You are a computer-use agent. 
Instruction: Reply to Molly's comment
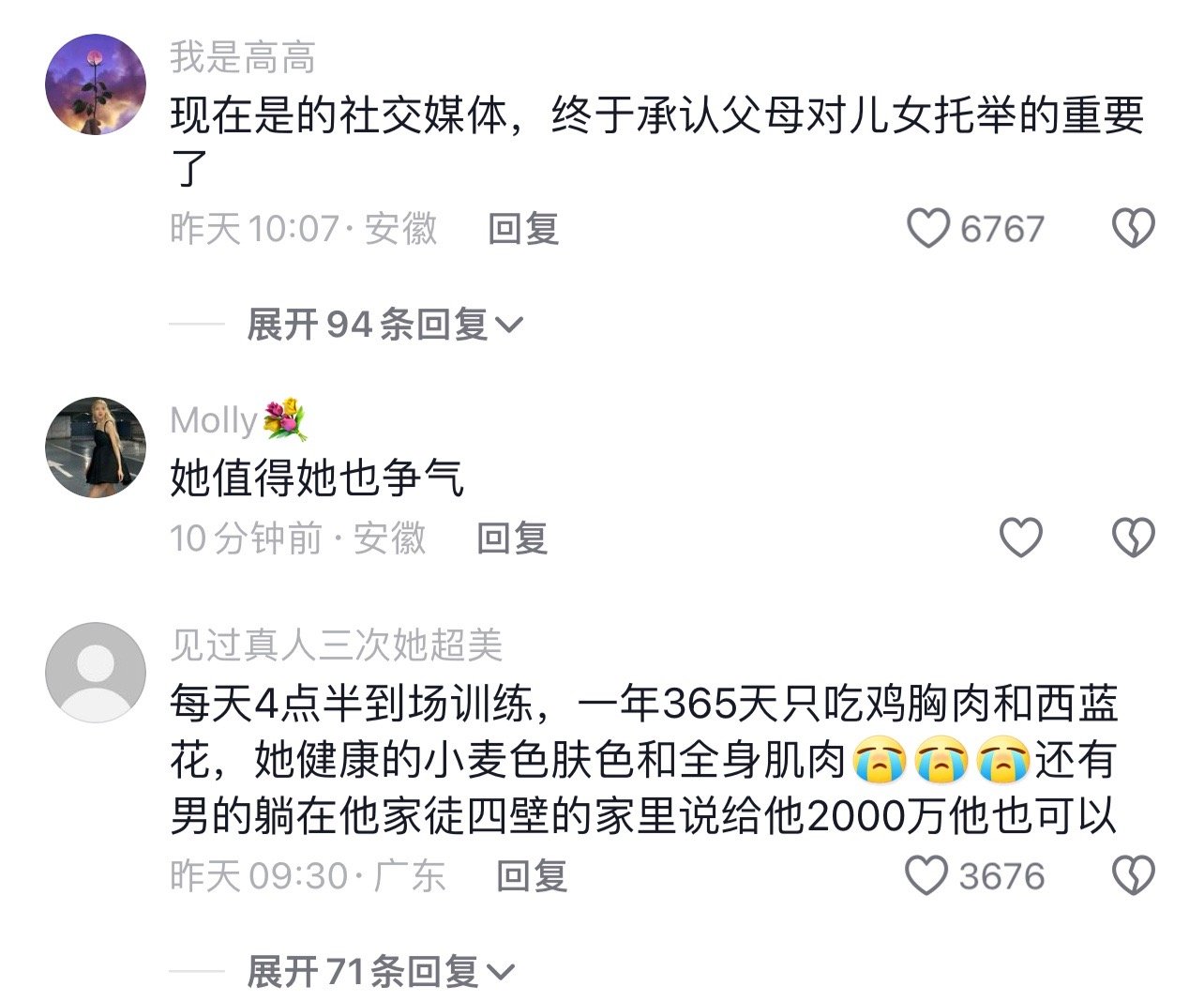tap(512, 538)
